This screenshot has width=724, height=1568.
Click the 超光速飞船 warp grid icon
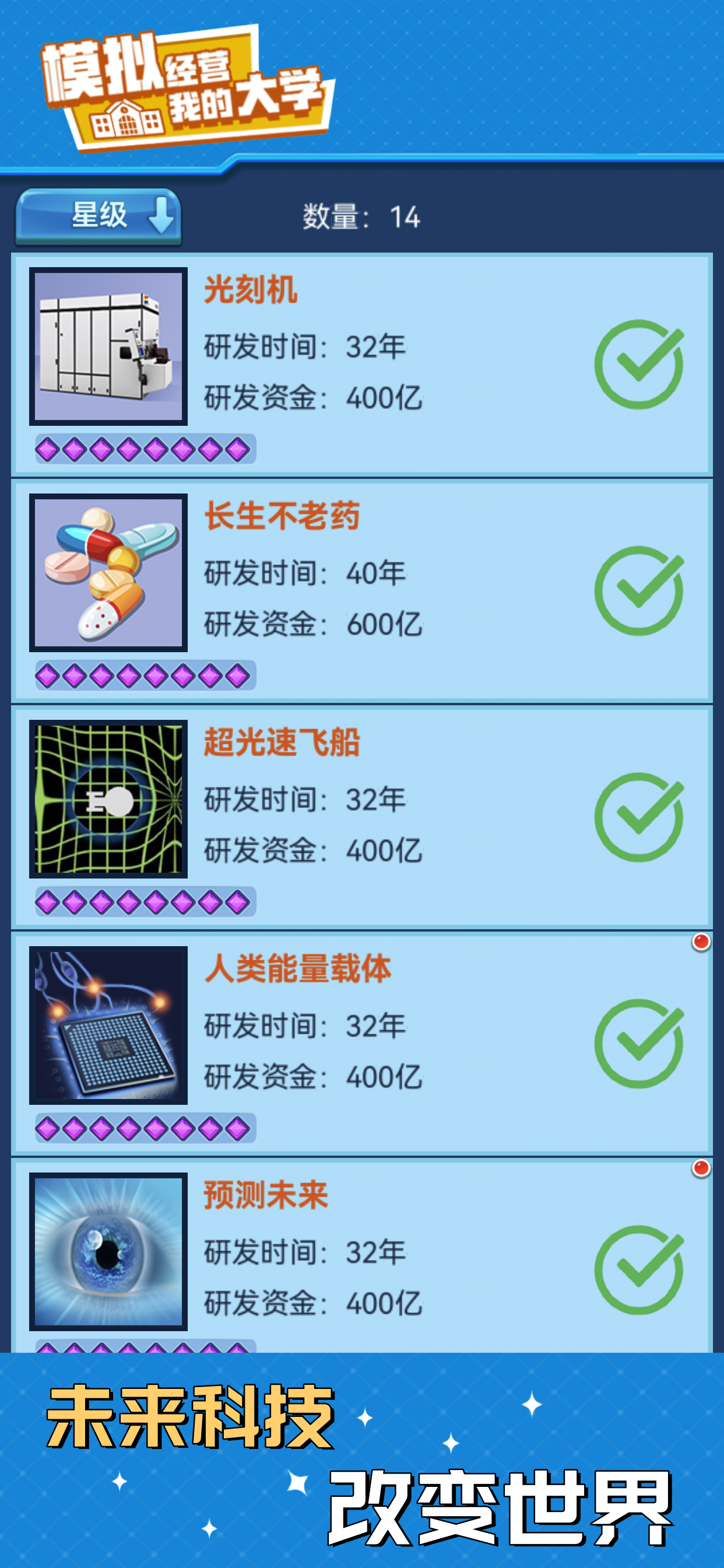110,798
